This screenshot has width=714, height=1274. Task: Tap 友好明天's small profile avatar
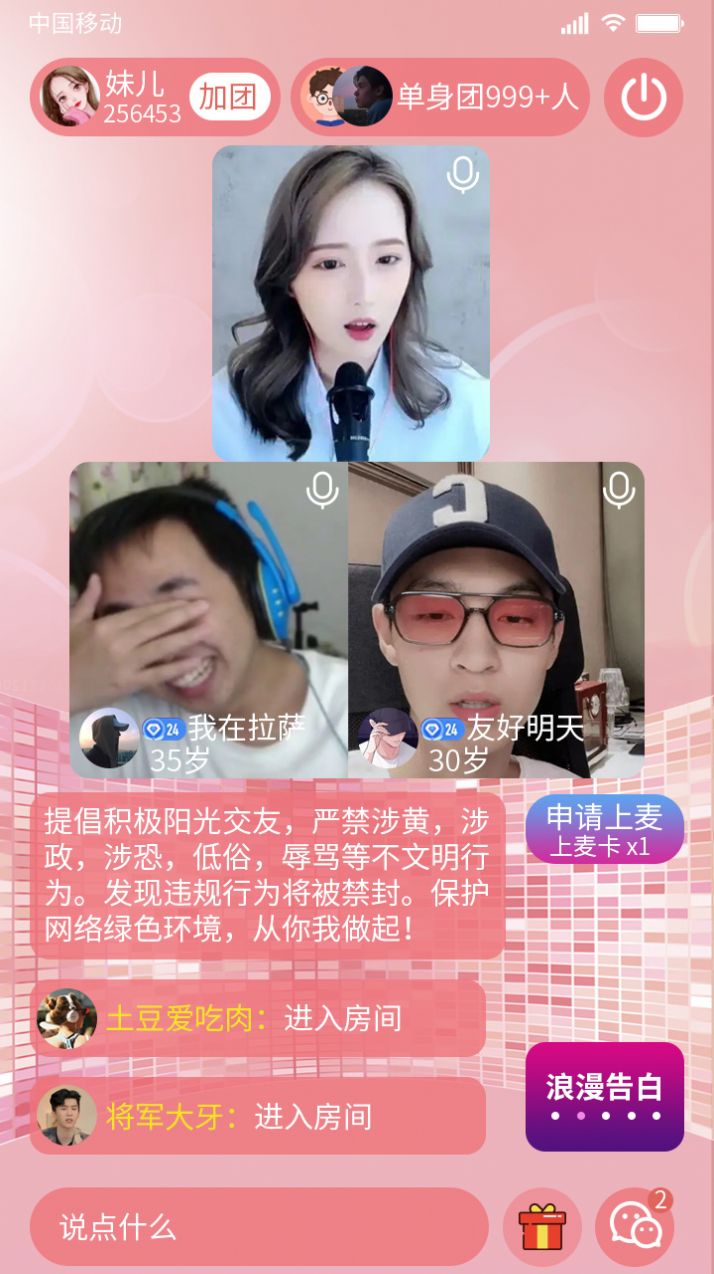[x=388, y=738]
